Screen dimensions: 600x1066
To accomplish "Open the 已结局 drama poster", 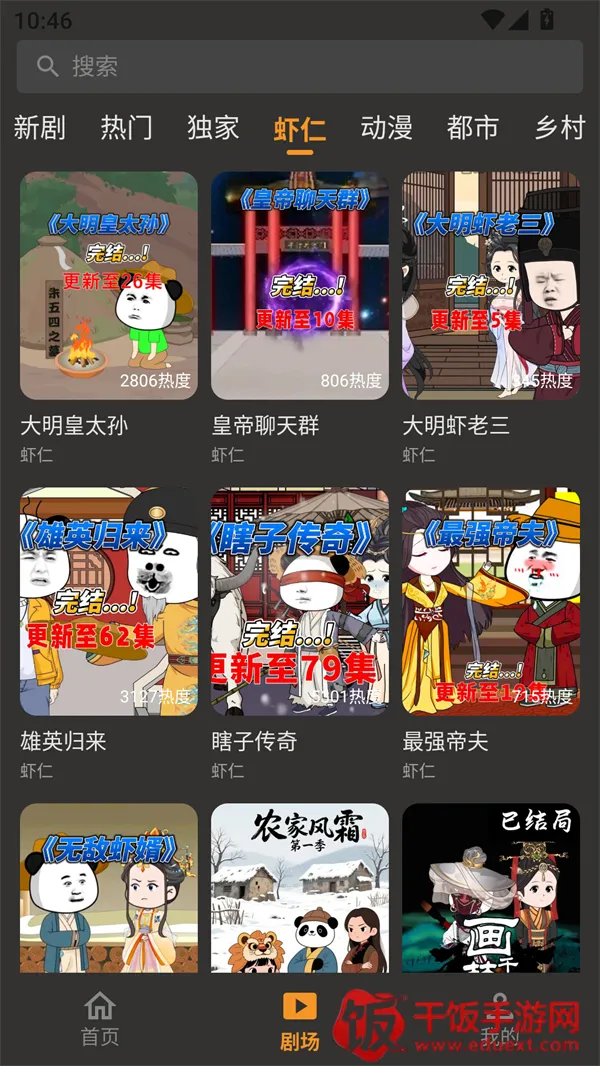I will point(491,888).
